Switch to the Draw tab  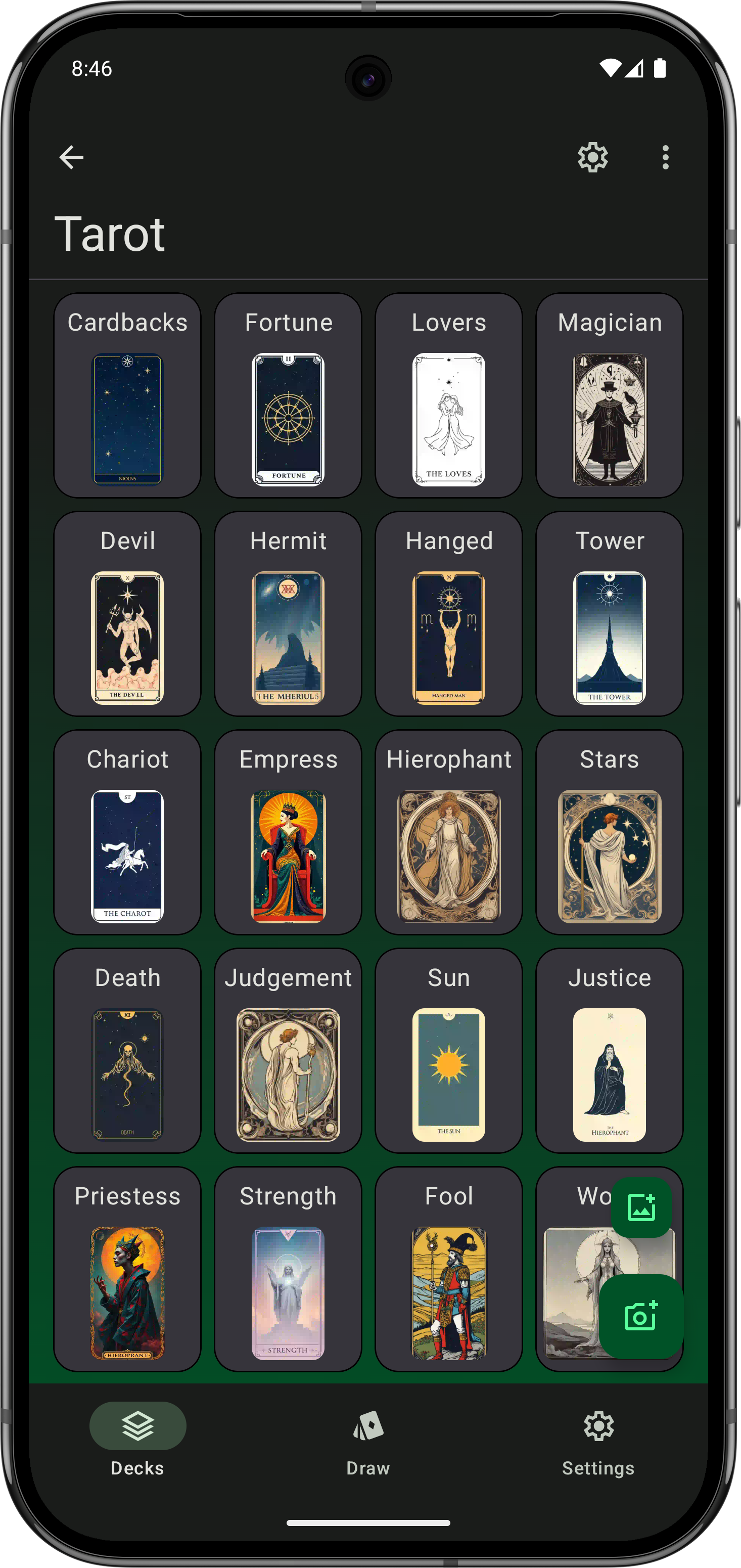coord(368,1442)
